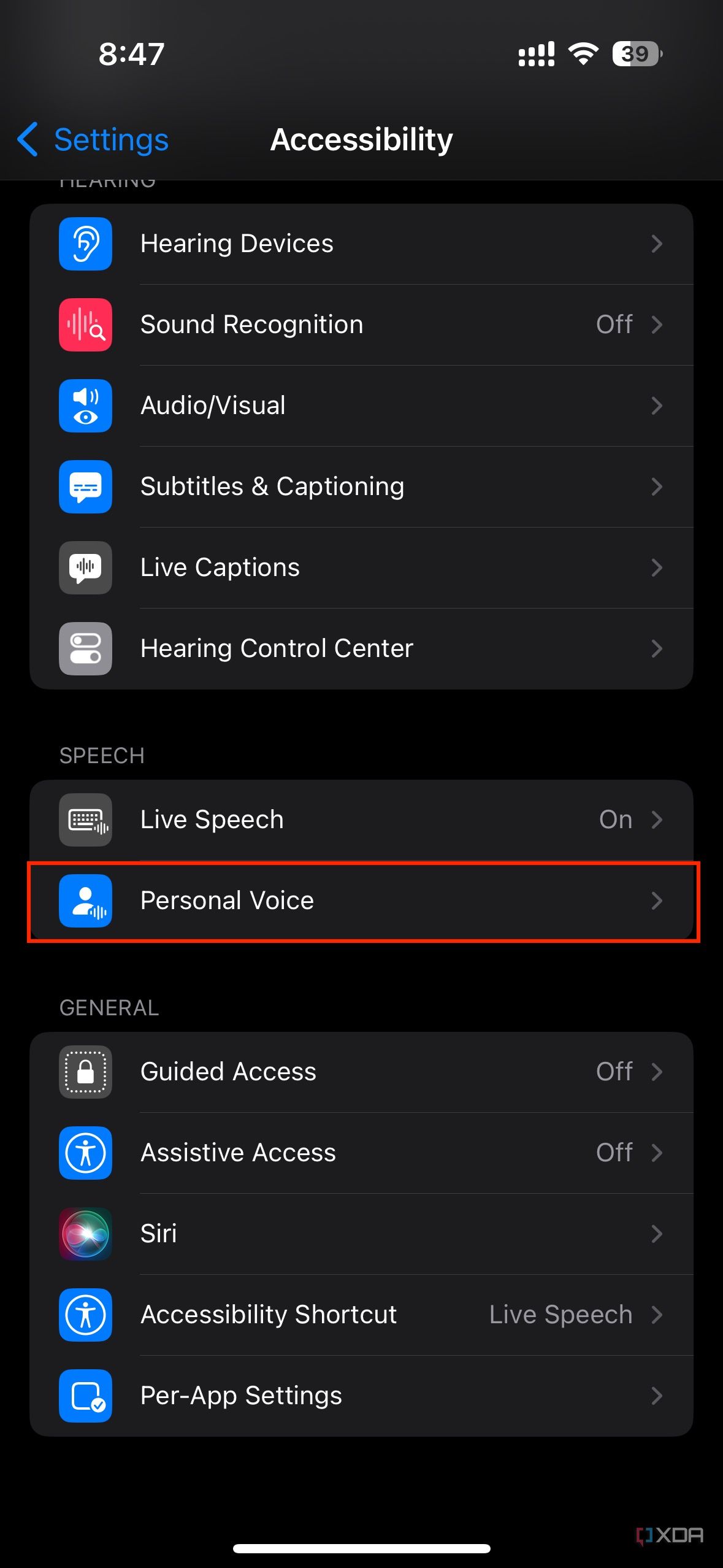Select the Personal Voice person icon
The width and height of the screenshot is (723, 1568).
tap(85, 901)
